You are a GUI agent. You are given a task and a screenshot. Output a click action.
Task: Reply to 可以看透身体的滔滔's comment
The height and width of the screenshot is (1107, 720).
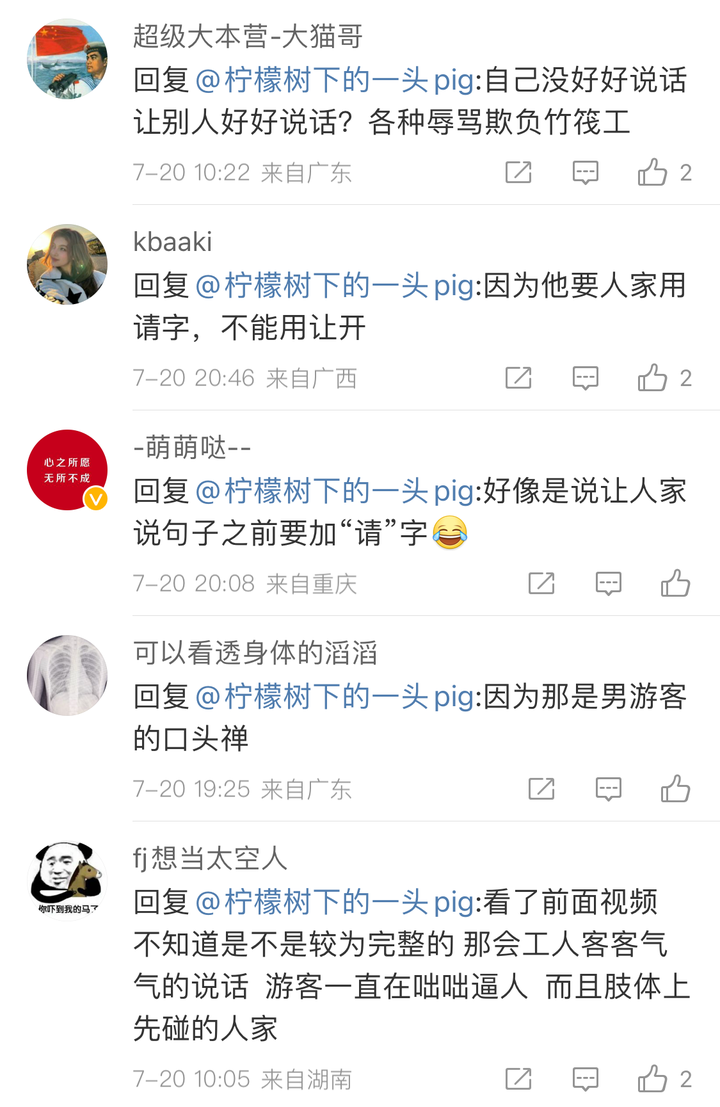pyautogui.click(x=608, y=789)
